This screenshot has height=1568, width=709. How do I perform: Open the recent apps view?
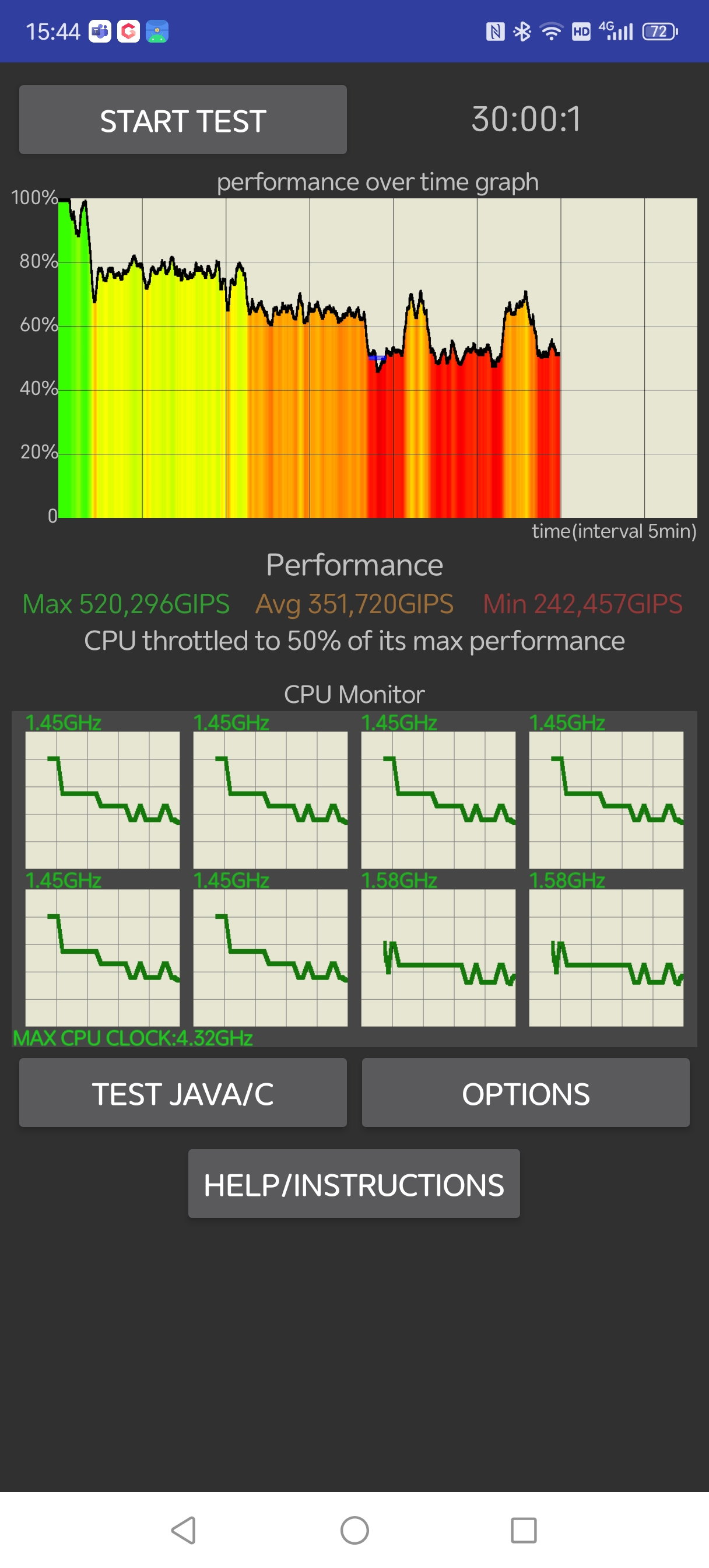524,1529
